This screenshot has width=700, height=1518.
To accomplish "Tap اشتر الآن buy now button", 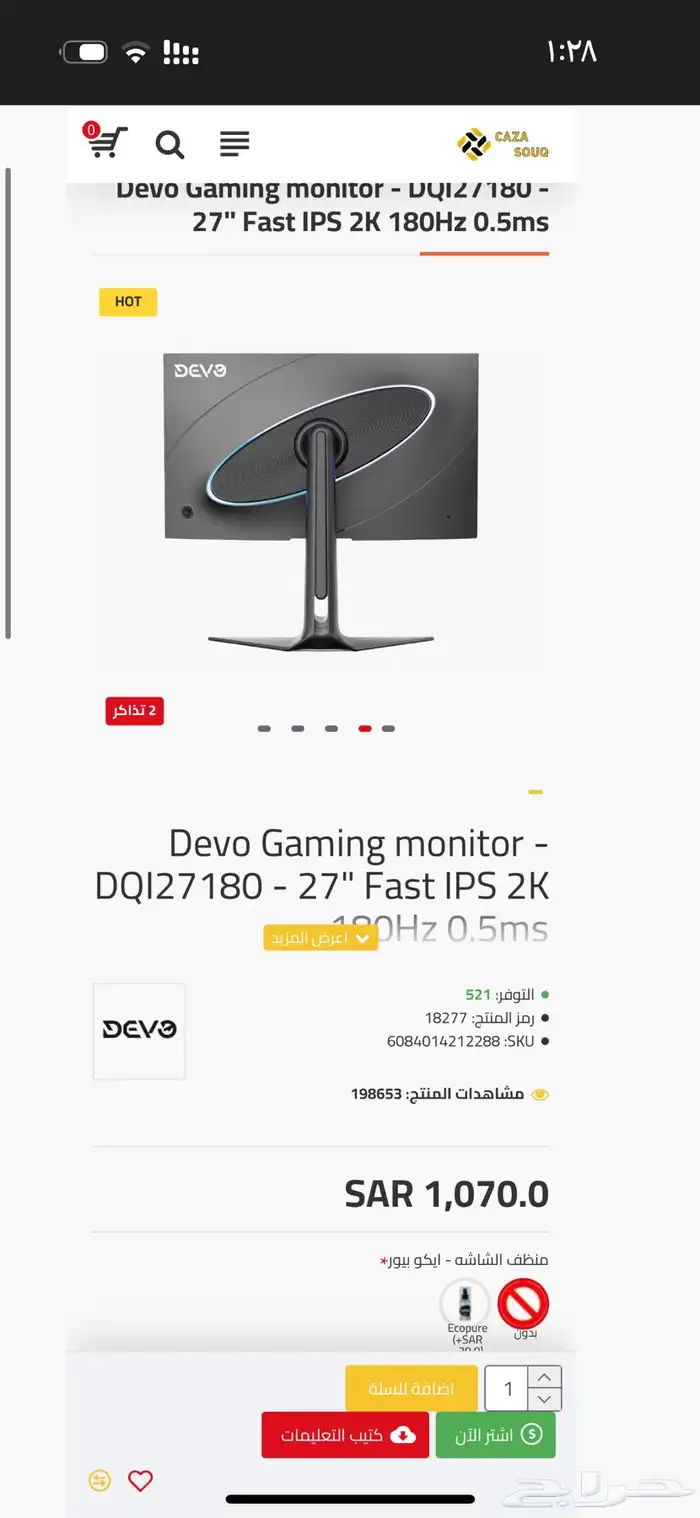I will pos(495,1434).
